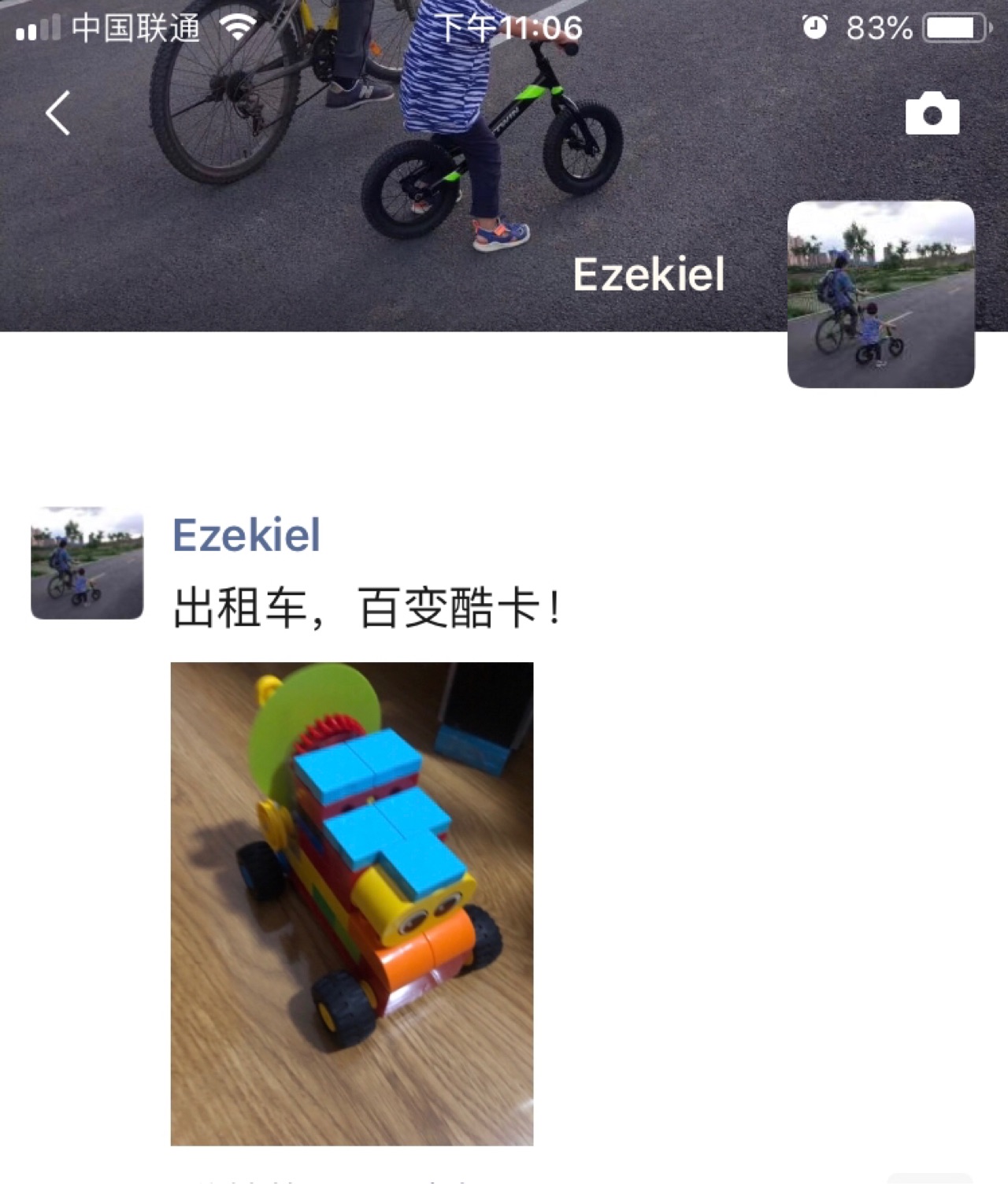This screenshot has width=1008, height=1184.
Task: Open the camera to post a moment
Action: 932,114
